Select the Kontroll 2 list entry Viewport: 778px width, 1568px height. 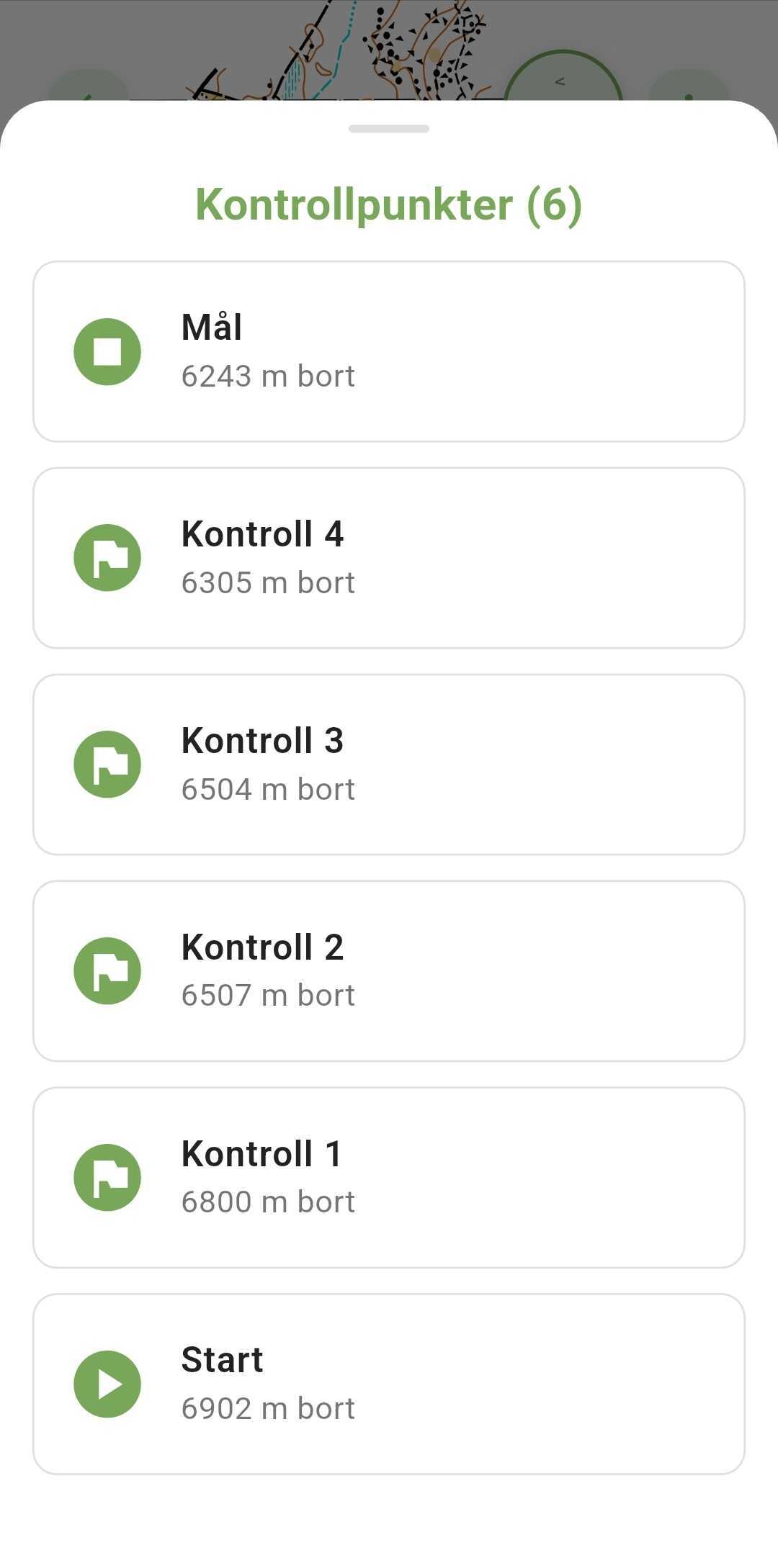[x=389, y=970]
